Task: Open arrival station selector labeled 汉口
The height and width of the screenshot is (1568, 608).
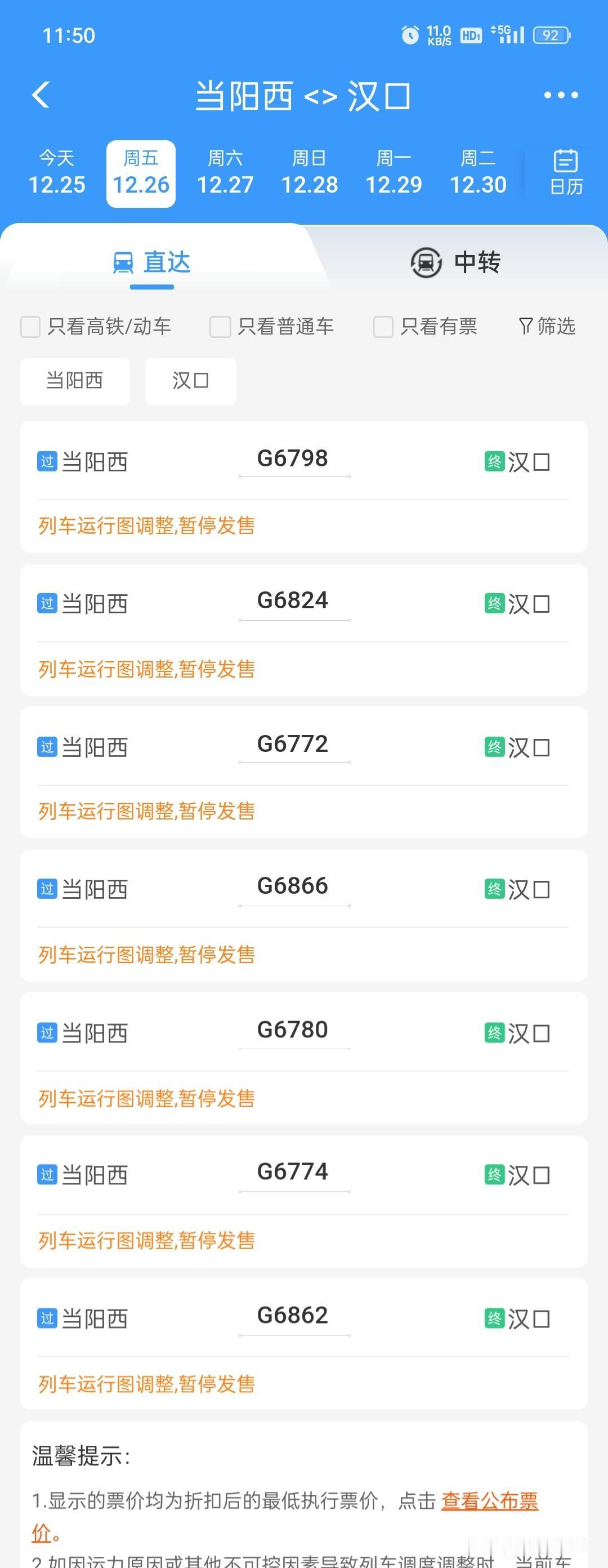Action: click(x=190, y=381)
